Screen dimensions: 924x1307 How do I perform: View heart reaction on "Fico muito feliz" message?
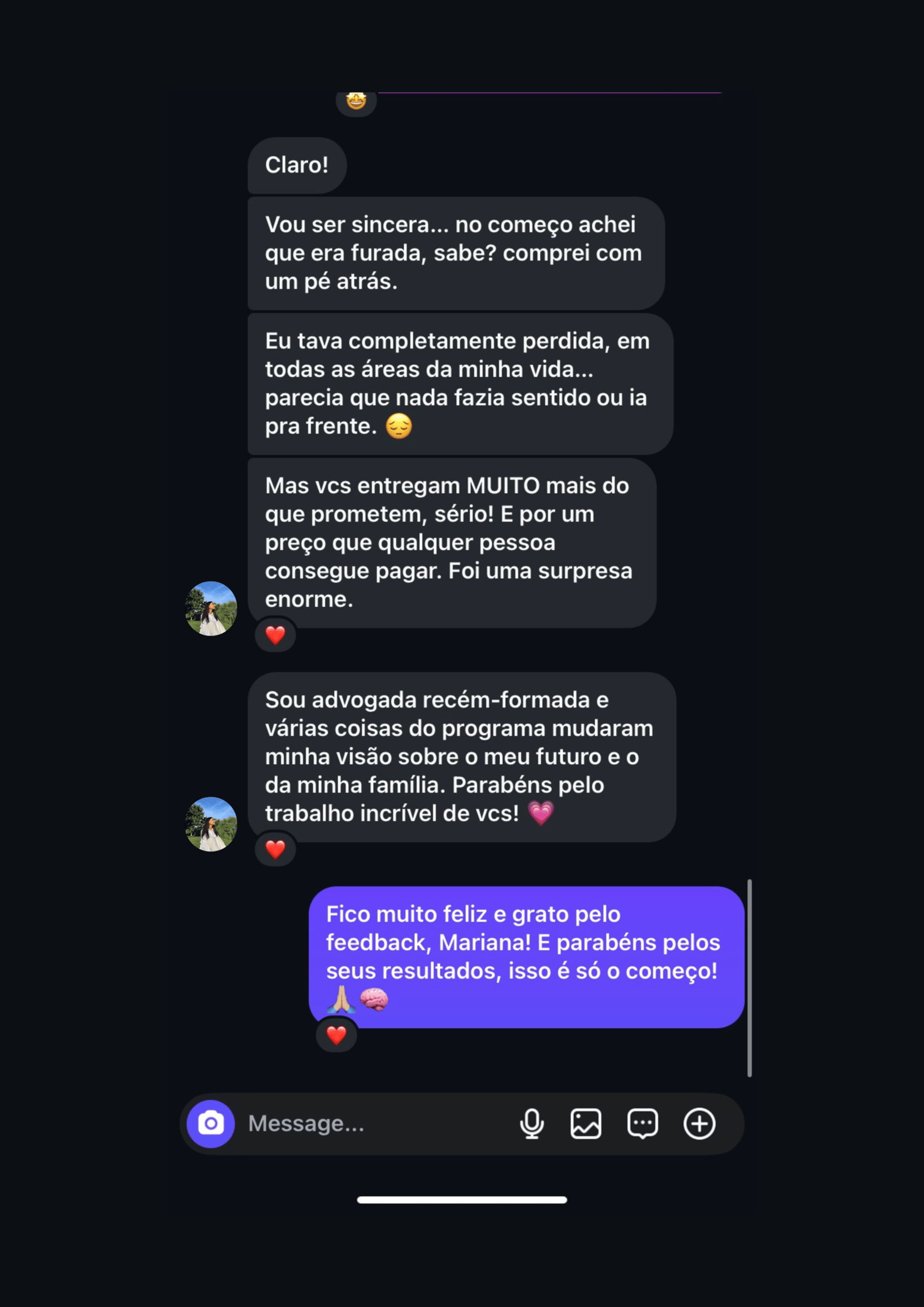click(336, 1035)
